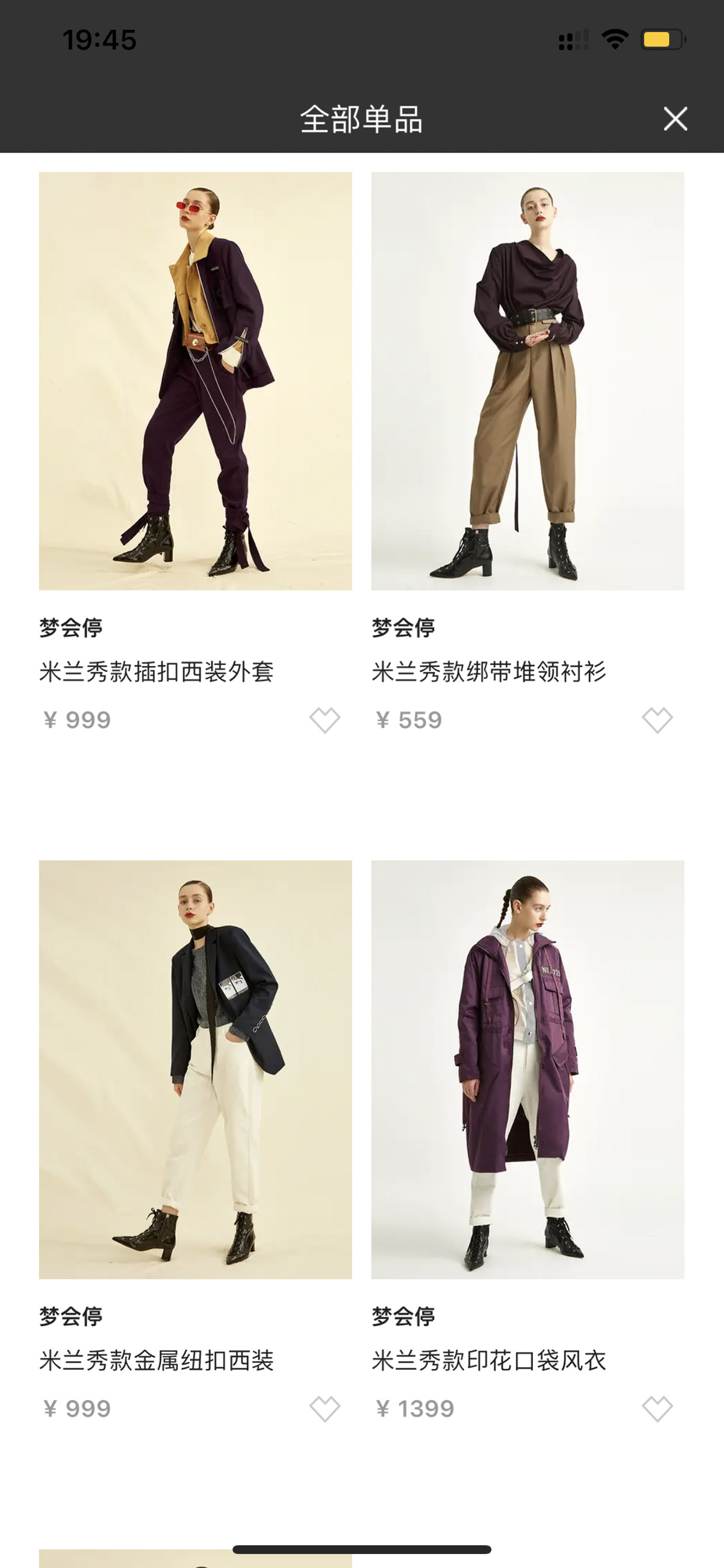Open the 米兰秀款金属纽扣西装 product photo
The height and width of the screenshot is (1568, 724).
coord(195,1070)
